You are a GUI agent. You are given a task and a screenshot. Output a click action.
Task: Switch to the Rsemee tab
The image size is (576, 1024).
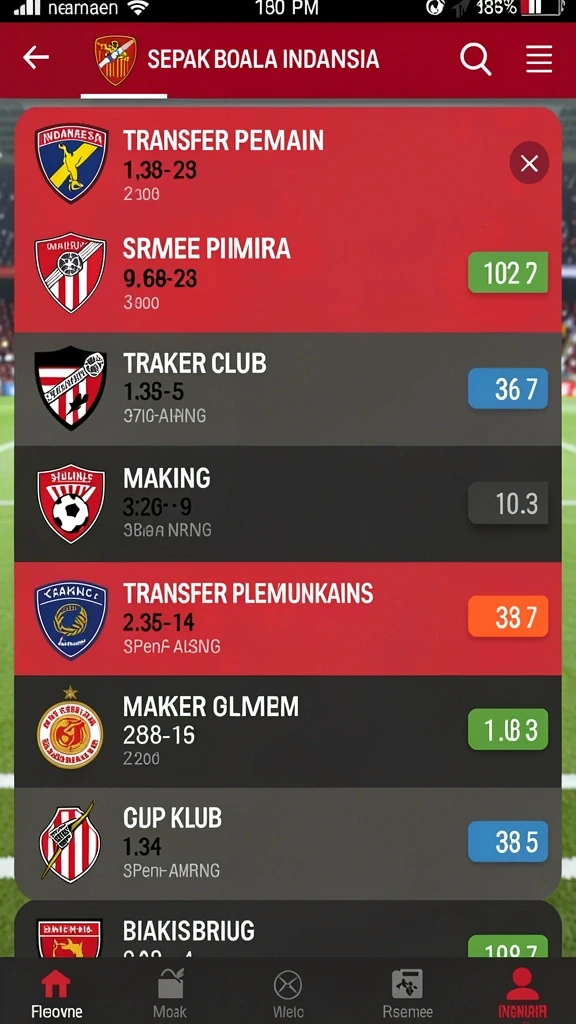tap(407, 992)
